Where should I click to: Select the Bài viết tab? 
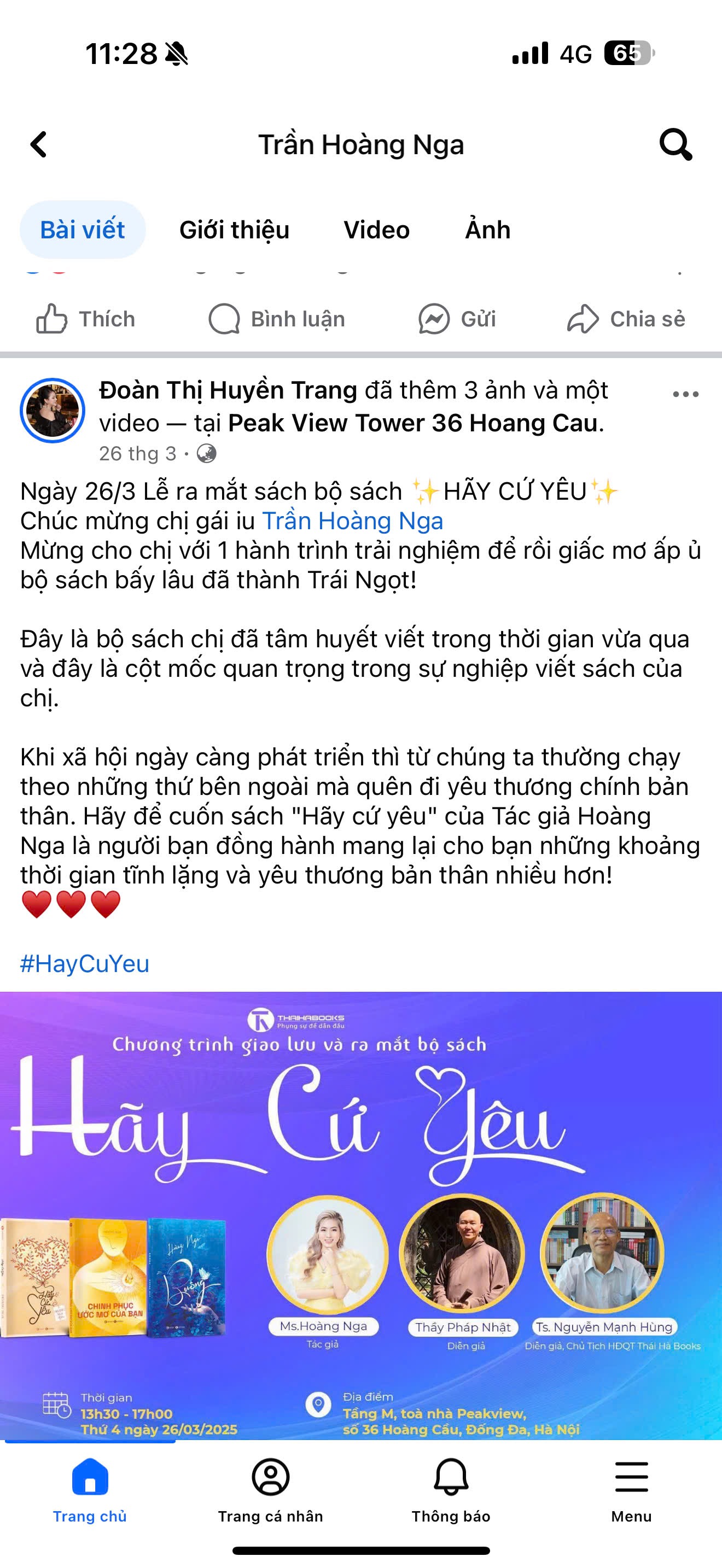(82, 230)
